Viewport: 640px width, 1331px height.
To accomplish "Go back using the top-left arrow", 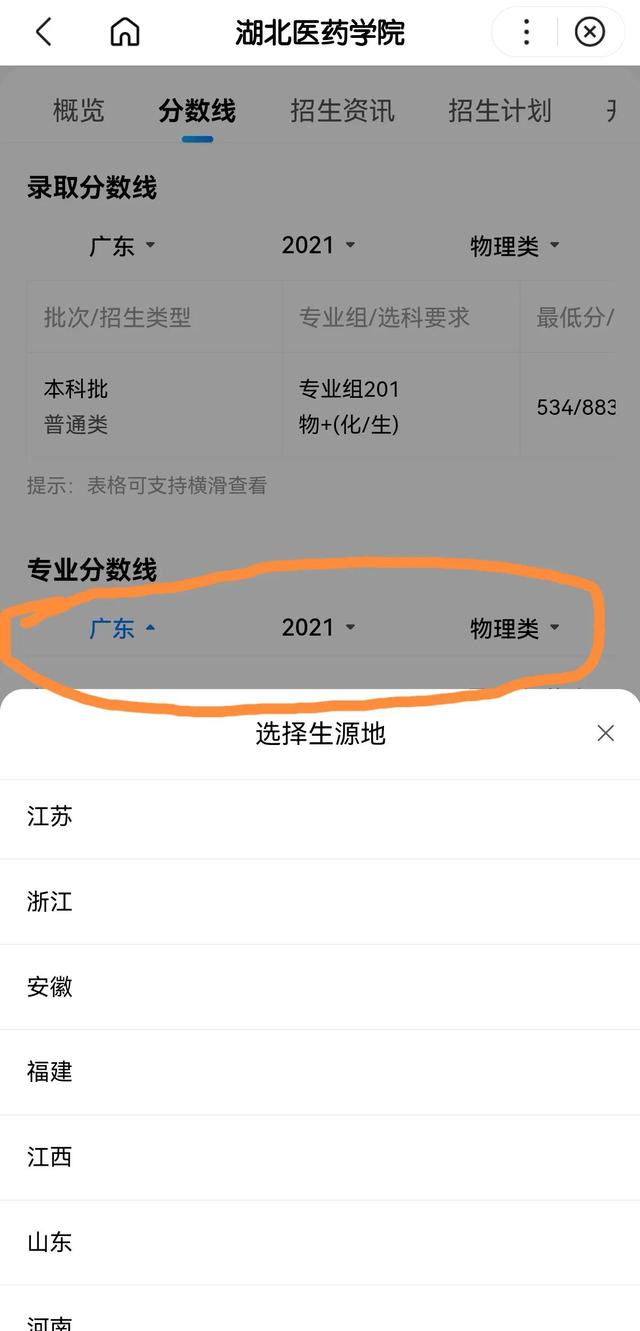I will 43,33.
